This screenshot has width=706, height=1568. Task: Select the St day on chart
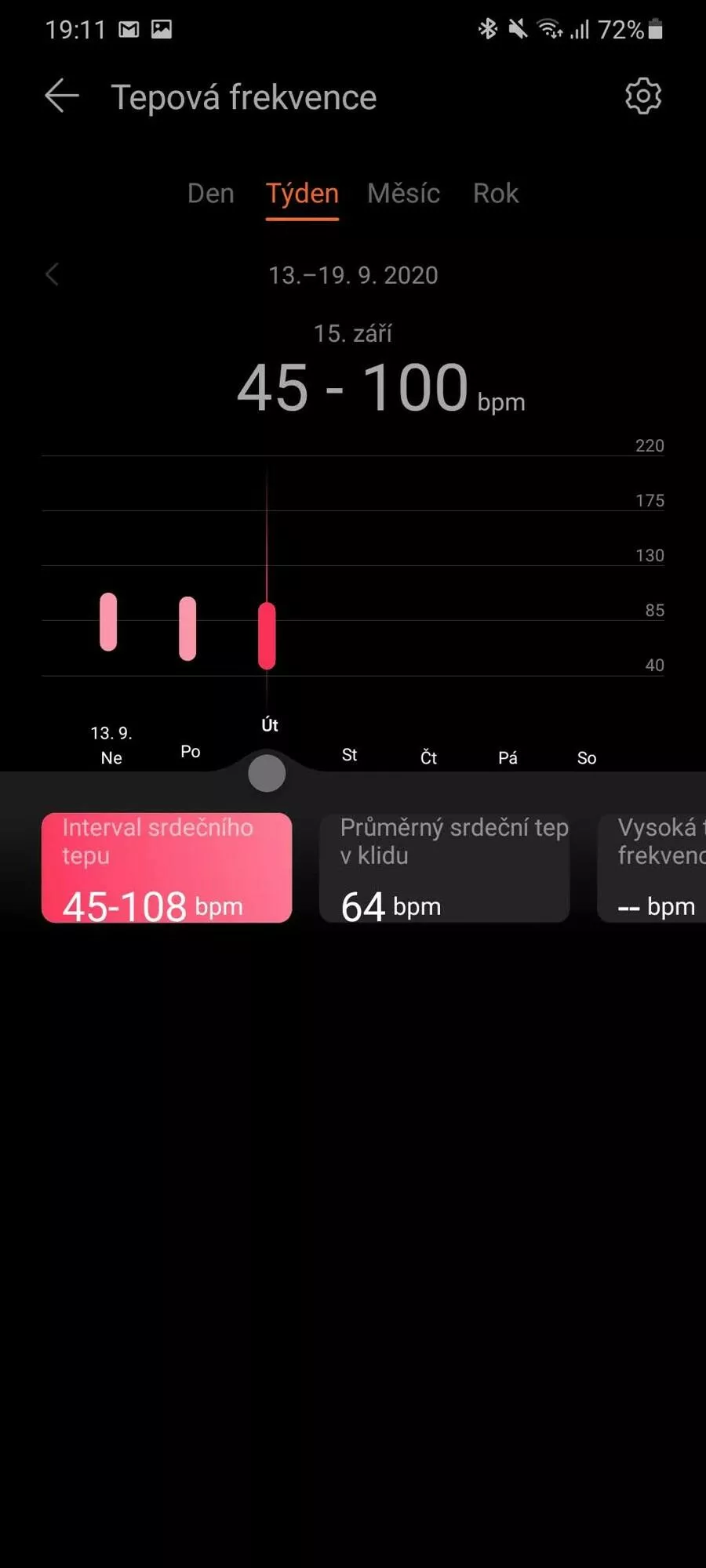click(350, 755)
